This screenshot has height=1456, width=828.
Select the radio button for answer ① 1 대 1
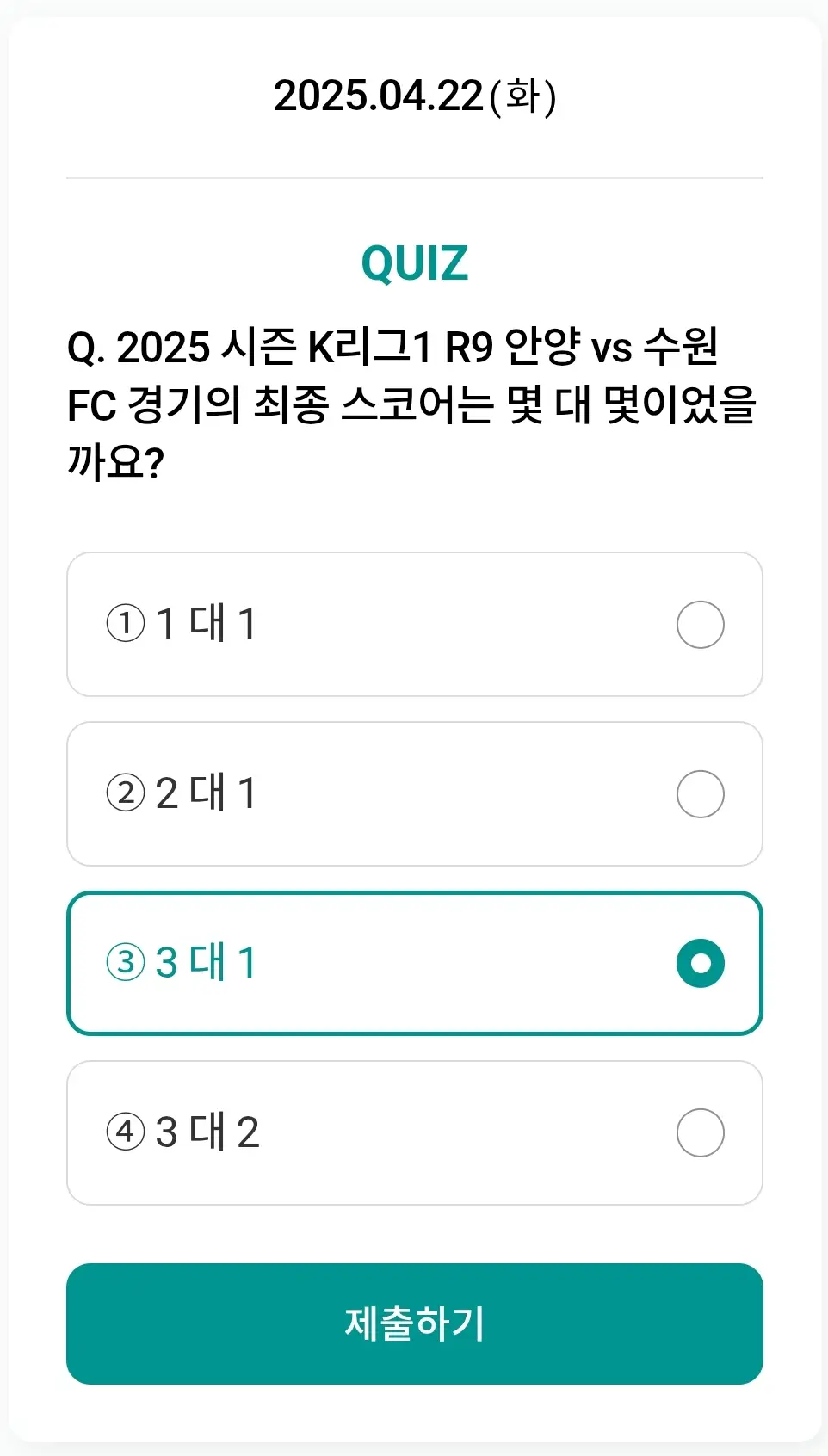[700, 625]
